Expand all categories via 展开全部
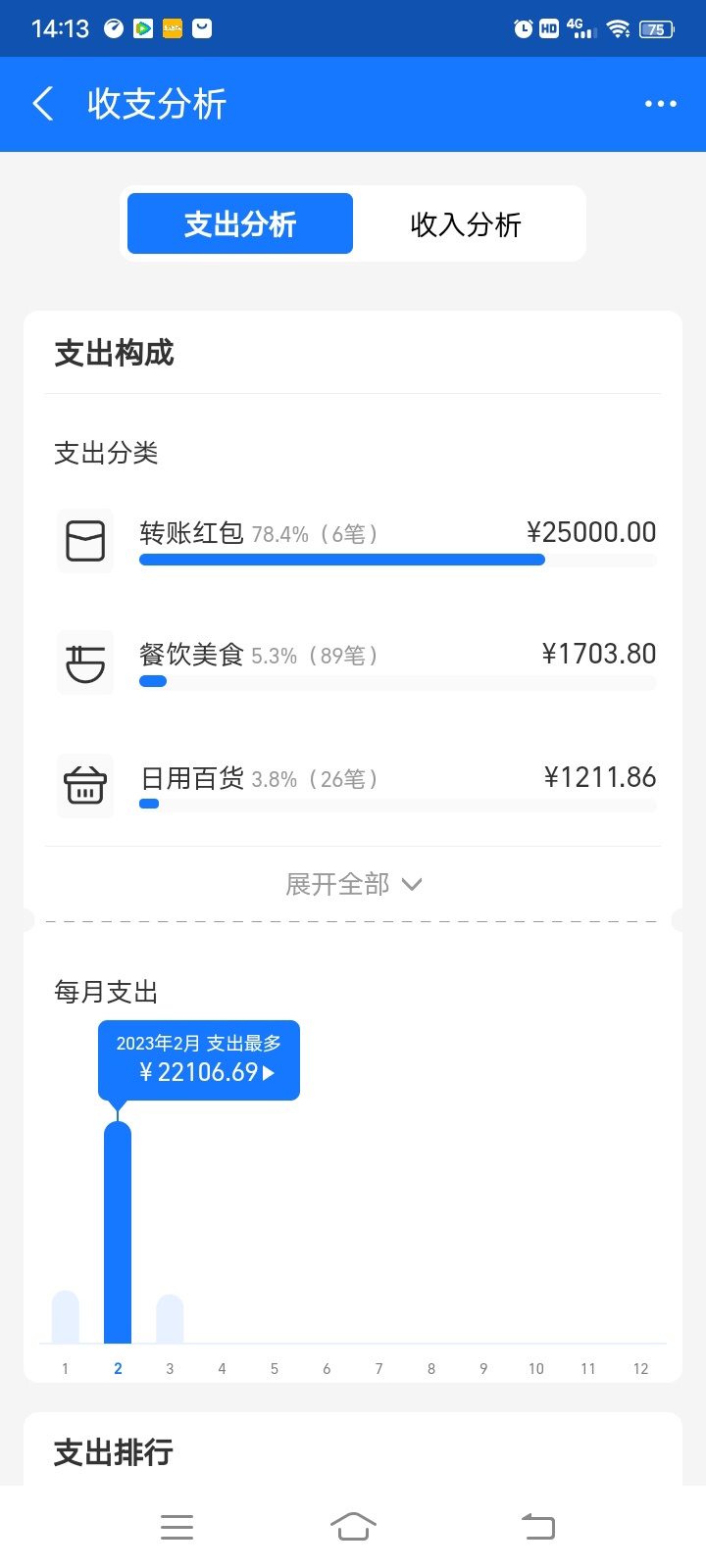Image resolution: width=706 pixels, height=1568 pixels. pyautogui.click(x=353, y=884)
